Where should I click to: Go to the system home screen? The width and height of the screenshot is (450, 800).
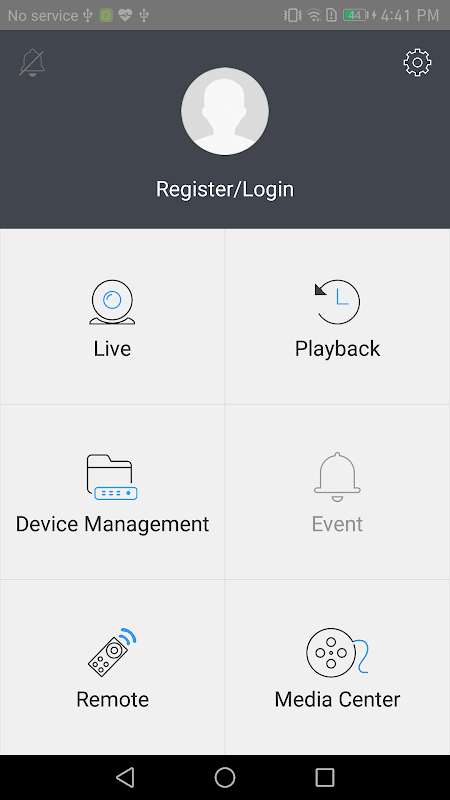point(225,778)
